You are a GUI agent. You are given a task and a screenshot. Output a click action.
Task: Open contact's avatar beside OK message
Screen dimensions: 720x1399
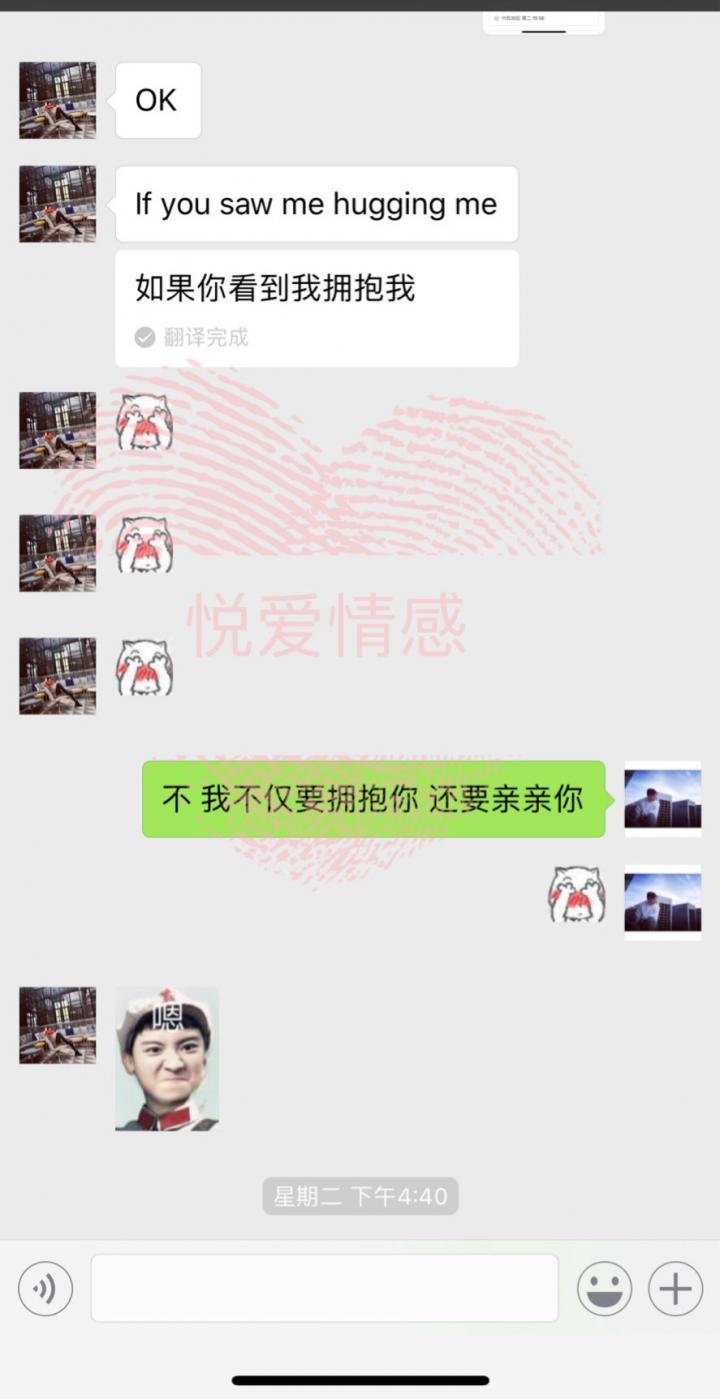[x=58, y=100]
